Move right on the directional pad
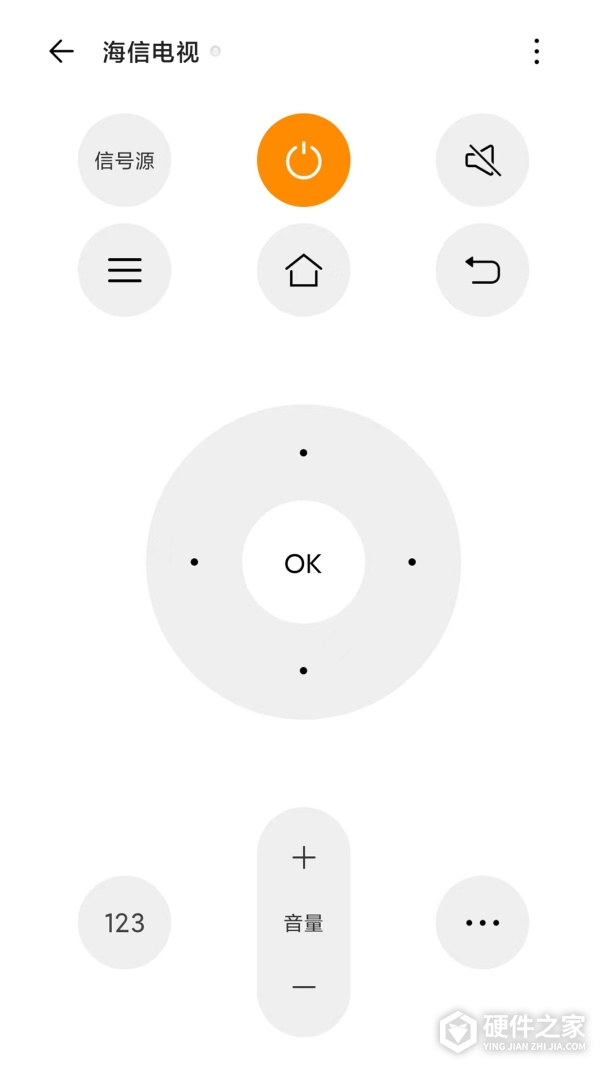Image resolution: width=607 pixels, height=1080 pixels. pos(412,562)
